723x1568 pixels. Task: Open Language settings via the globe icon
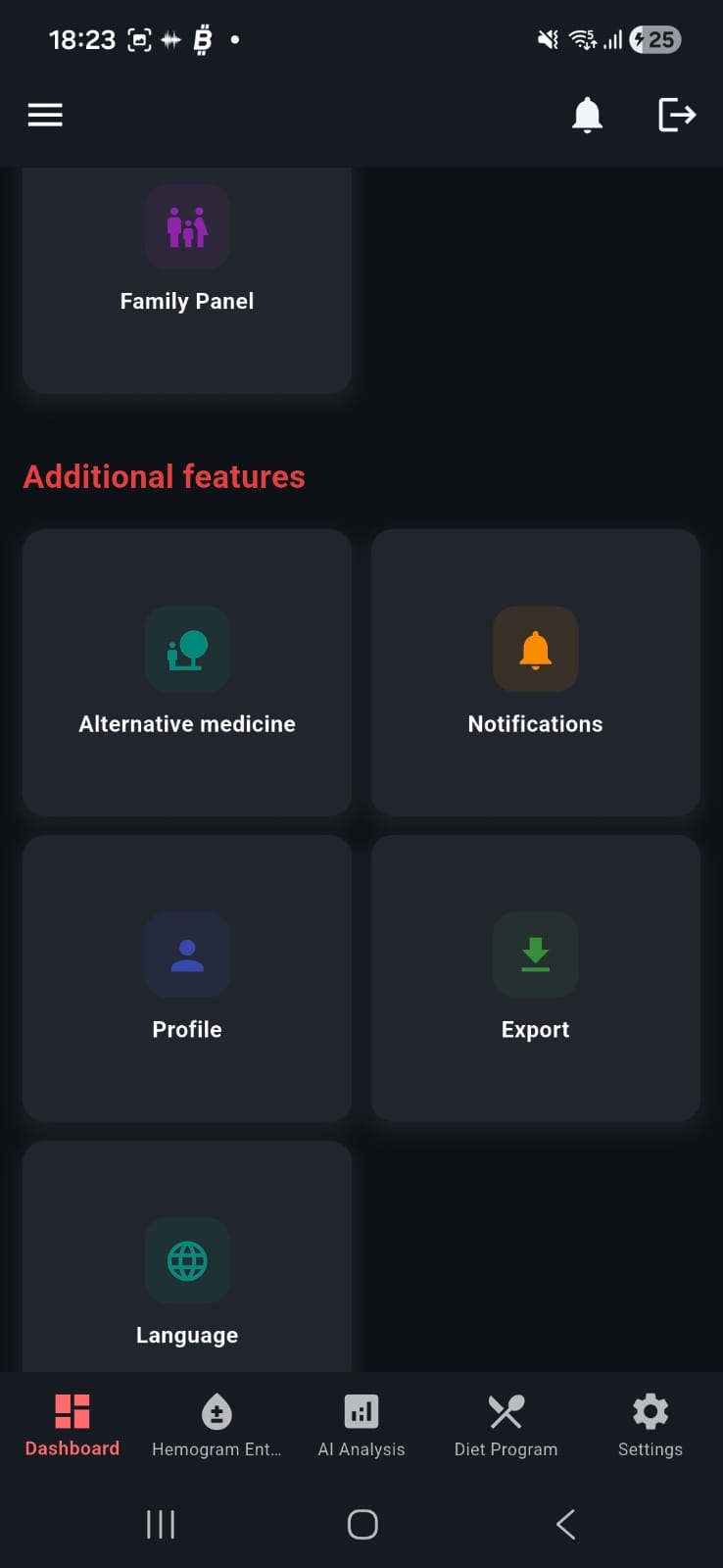(x=187, y=1261)
